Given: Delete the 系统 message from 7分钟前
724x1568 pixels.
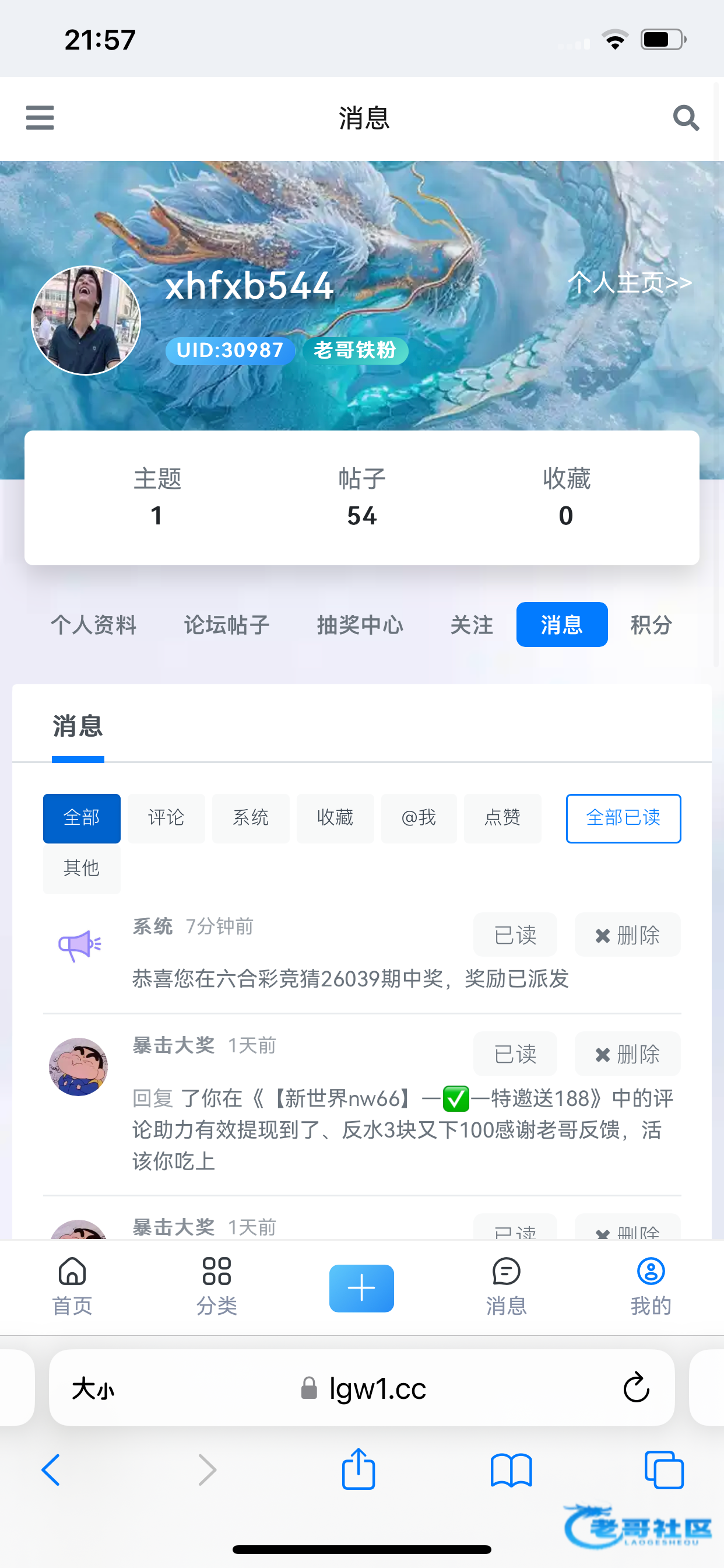Looking at the screenshot, I should point(627,935).
